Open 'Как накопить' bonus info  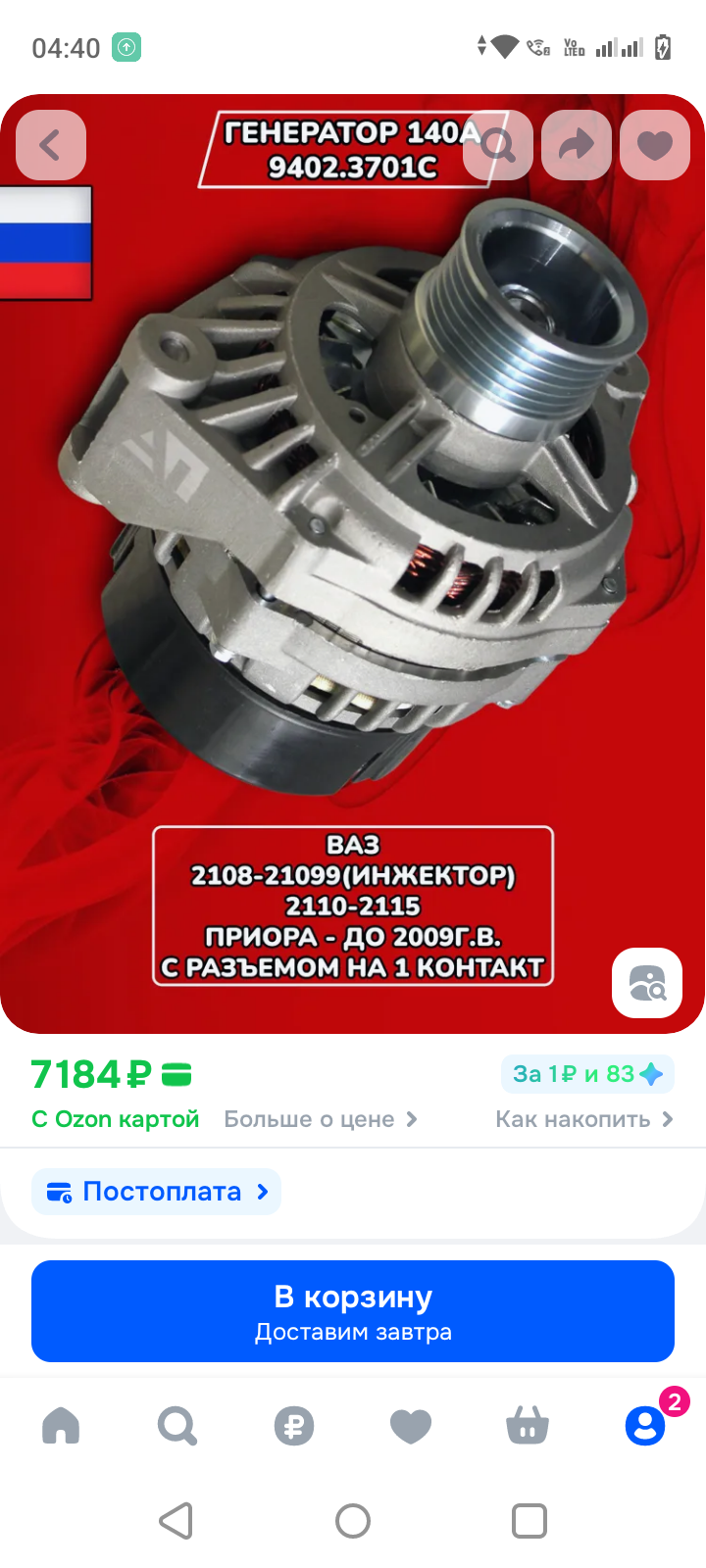[x=583, y=1119]
